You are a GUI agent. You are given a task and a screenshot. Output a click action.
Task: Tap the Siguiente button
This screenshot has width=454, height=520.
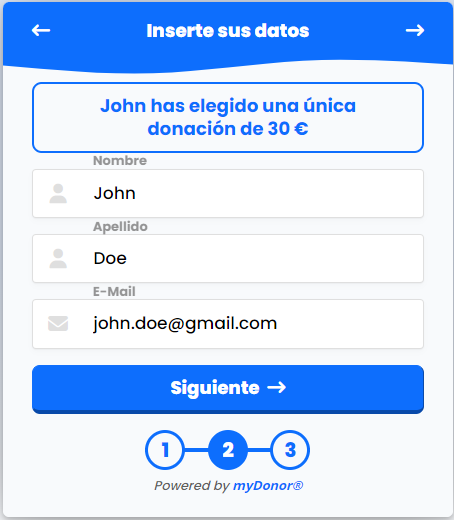[228, 389]
